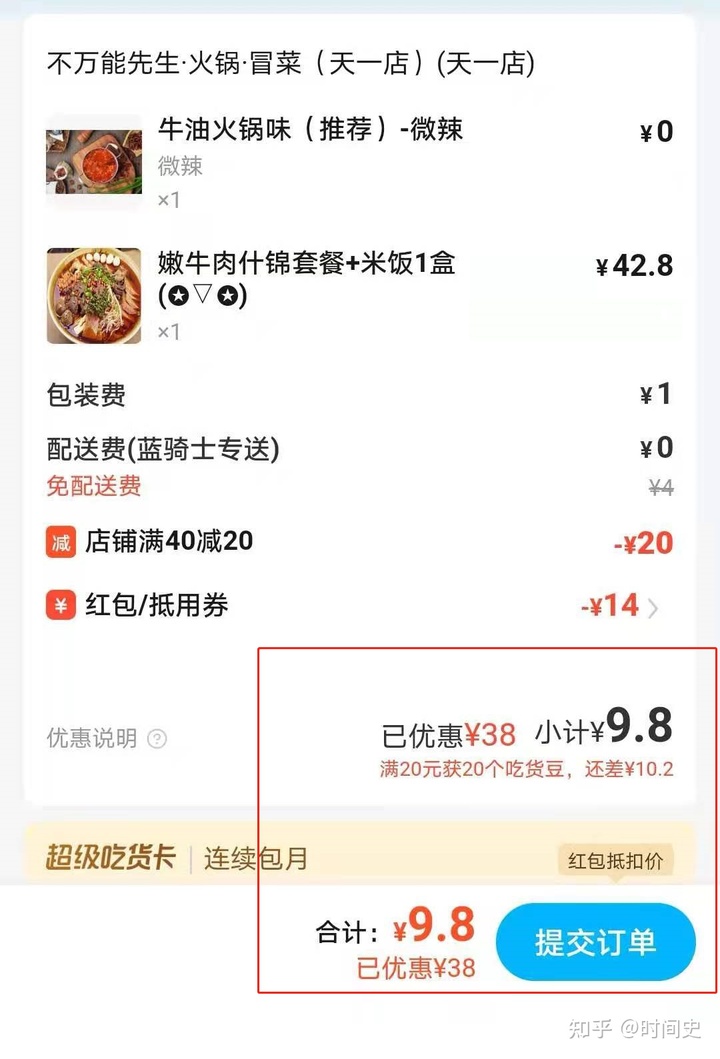Open the shop 不万能先生·火锅·冒菜 name
The height and width of the screenshot is (1059, 720).
288,63
